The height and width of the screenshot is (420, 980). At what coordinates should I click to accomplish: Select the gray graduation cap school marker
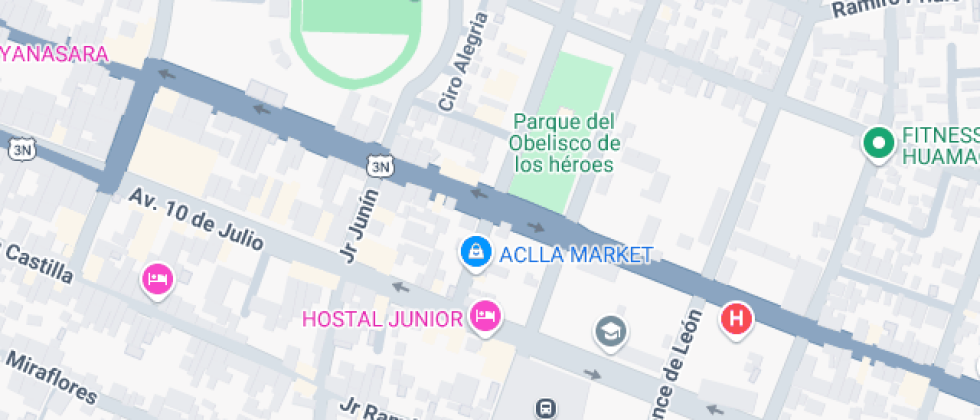tap(609, 331)
